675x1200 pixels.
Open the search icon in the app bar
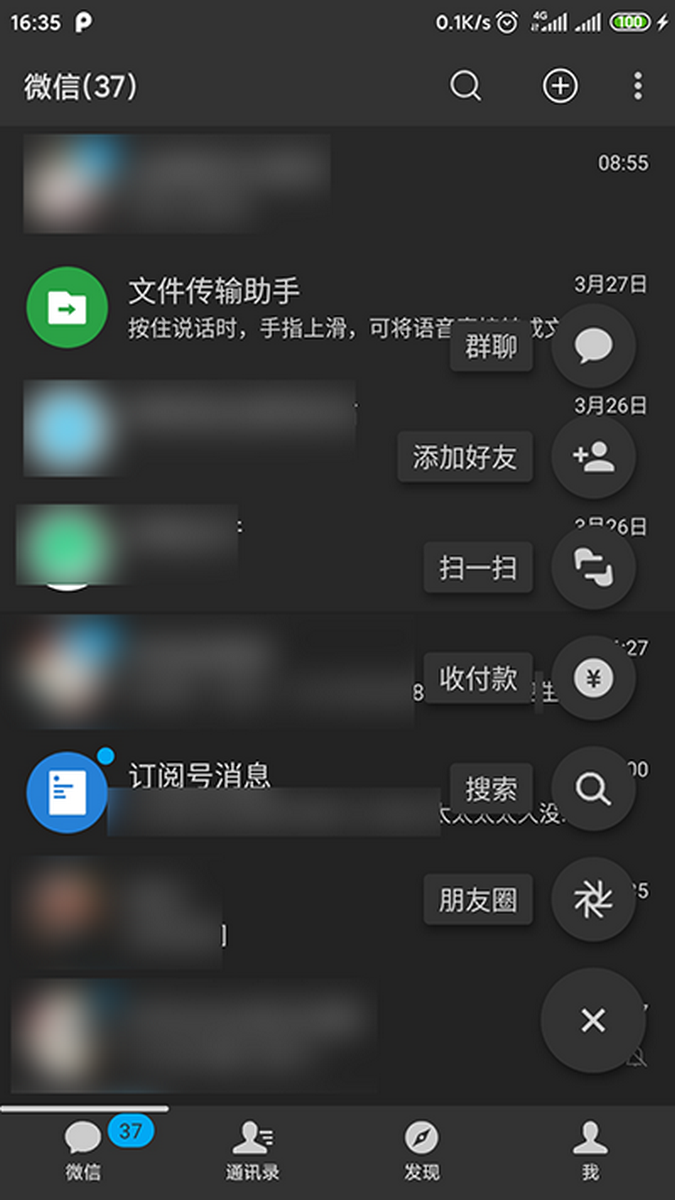(465, 87)
